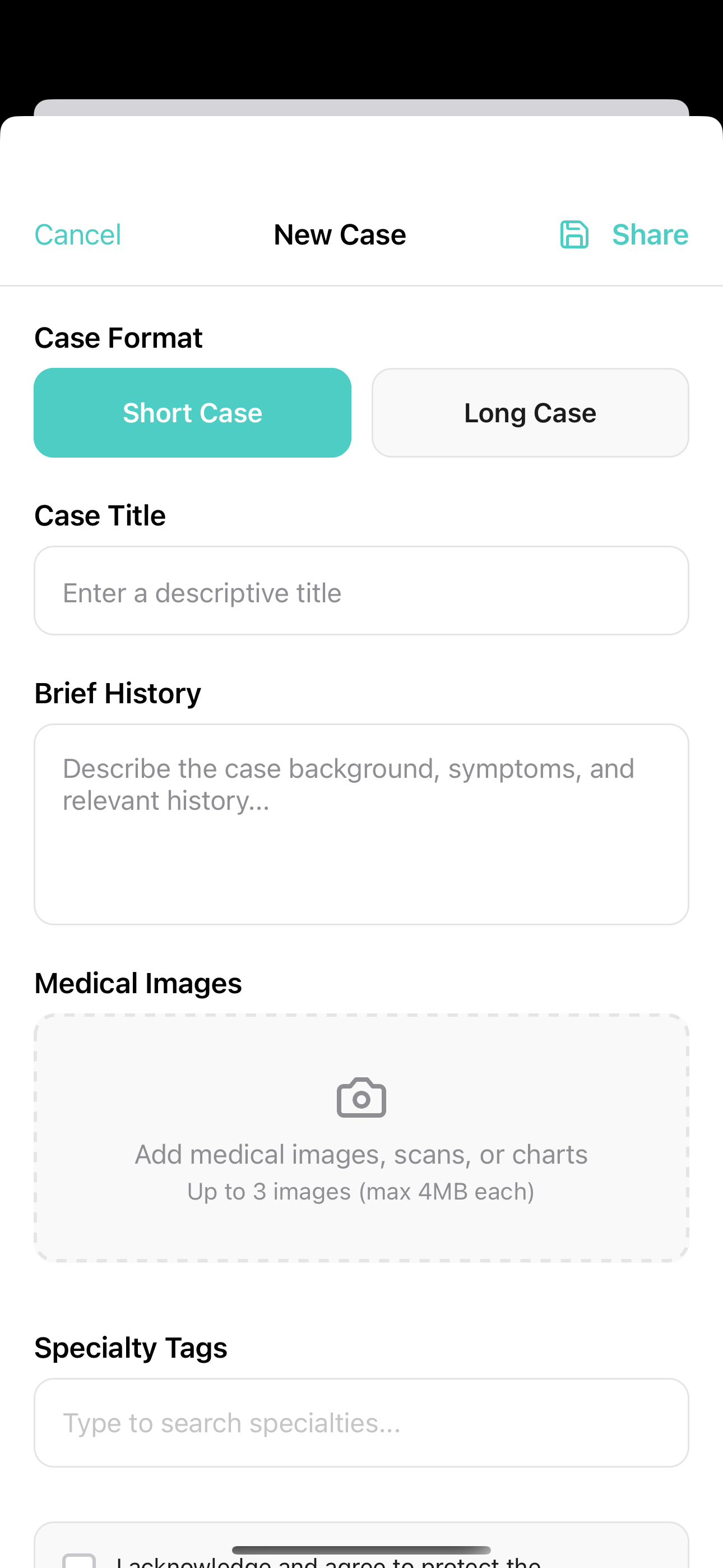Tap "Add medical images, scans, or charts"
The width and height of the screenshot is (723, 1568).
[x=361, y=1152]
